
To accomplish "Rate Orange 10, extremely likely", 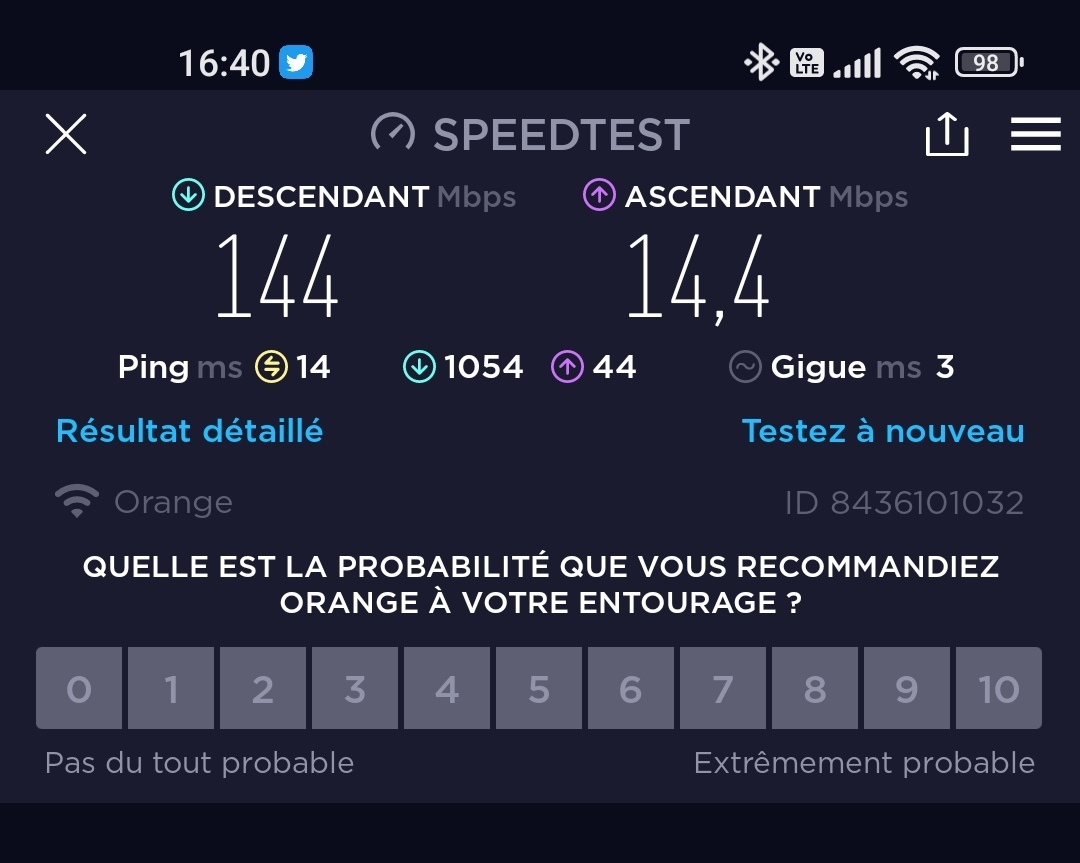I will pyautogui.click(x=998, y=688).
